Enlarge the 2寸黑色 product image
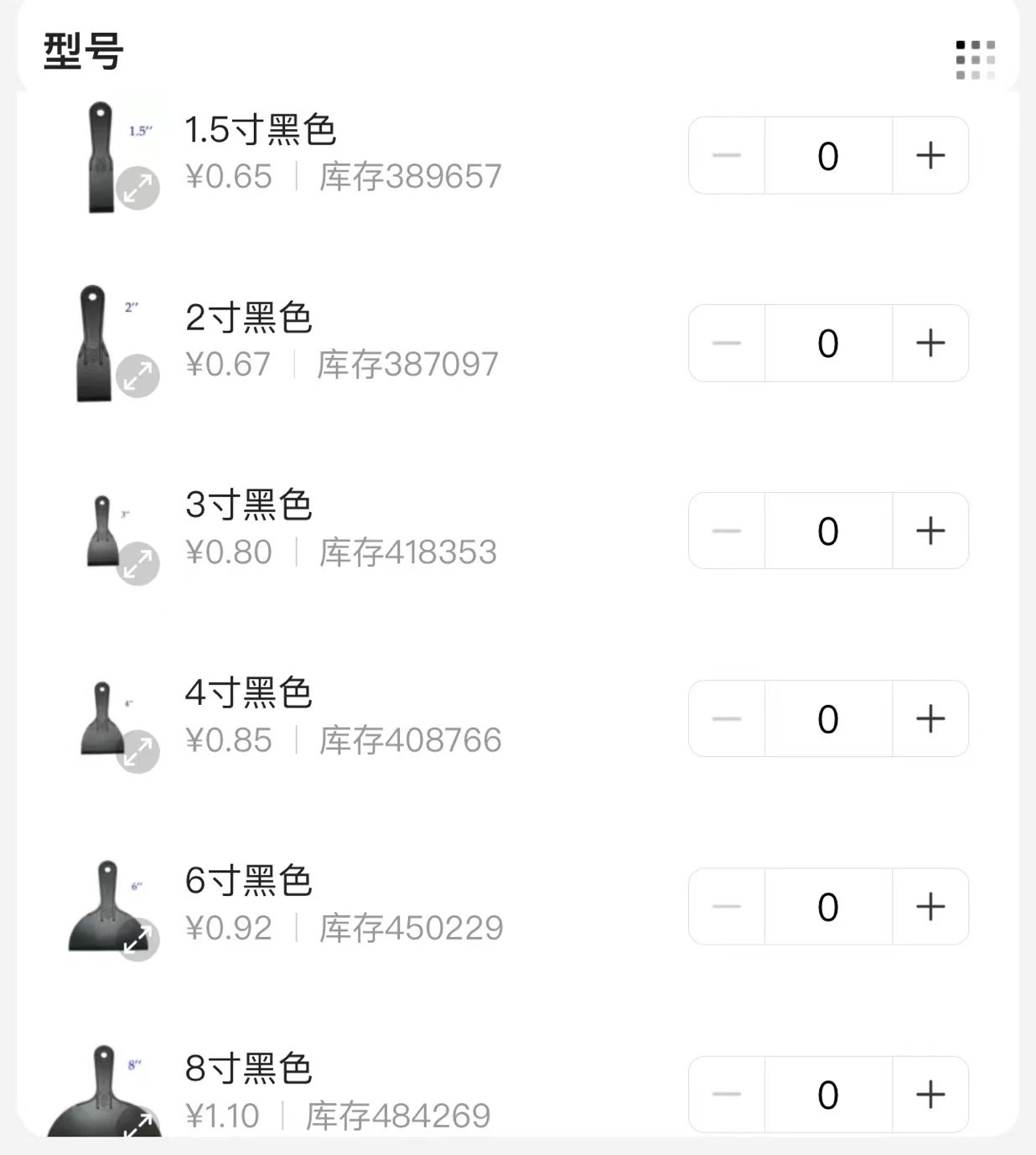 point(137,376)
